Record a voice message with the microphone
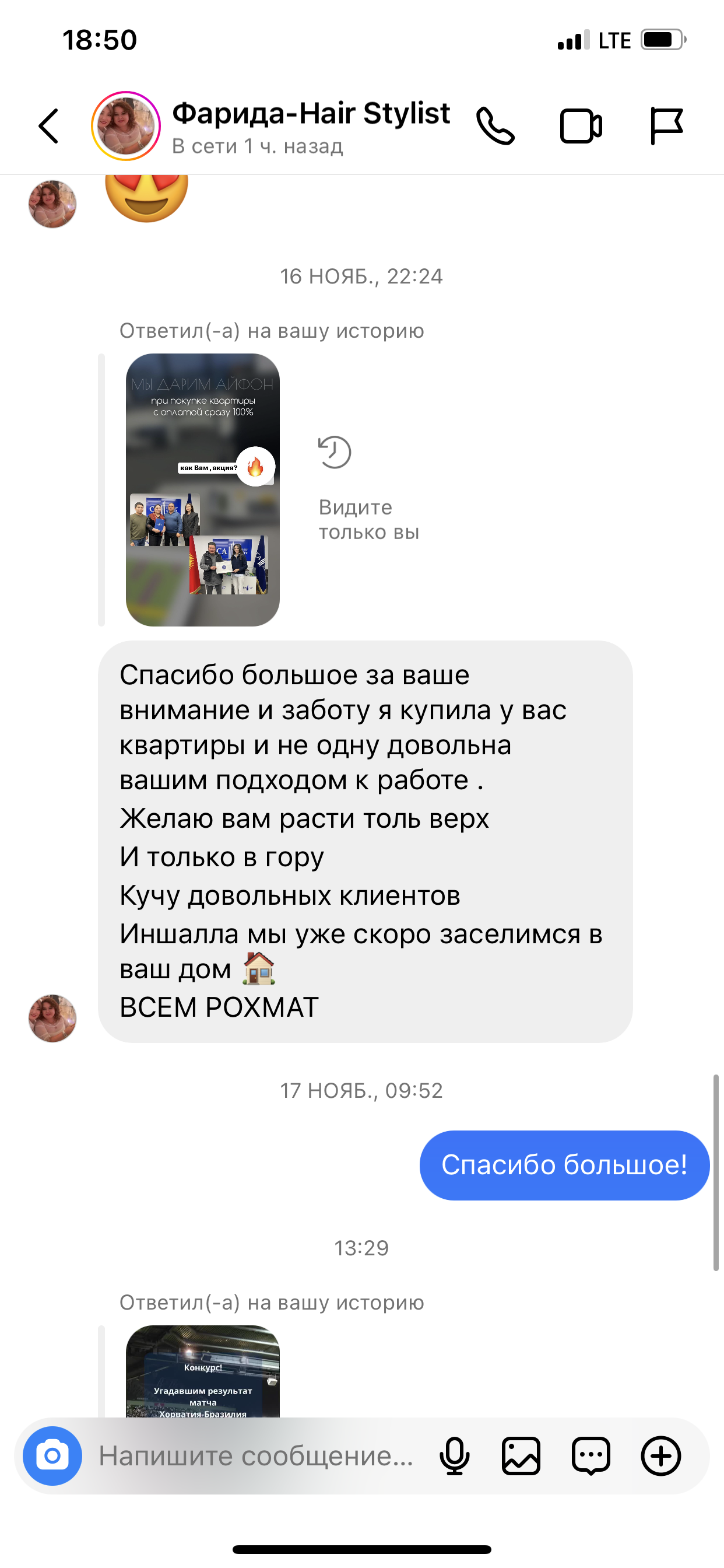The width and height of the screenshot is (724, 1568). click(x=454, y=1456)
